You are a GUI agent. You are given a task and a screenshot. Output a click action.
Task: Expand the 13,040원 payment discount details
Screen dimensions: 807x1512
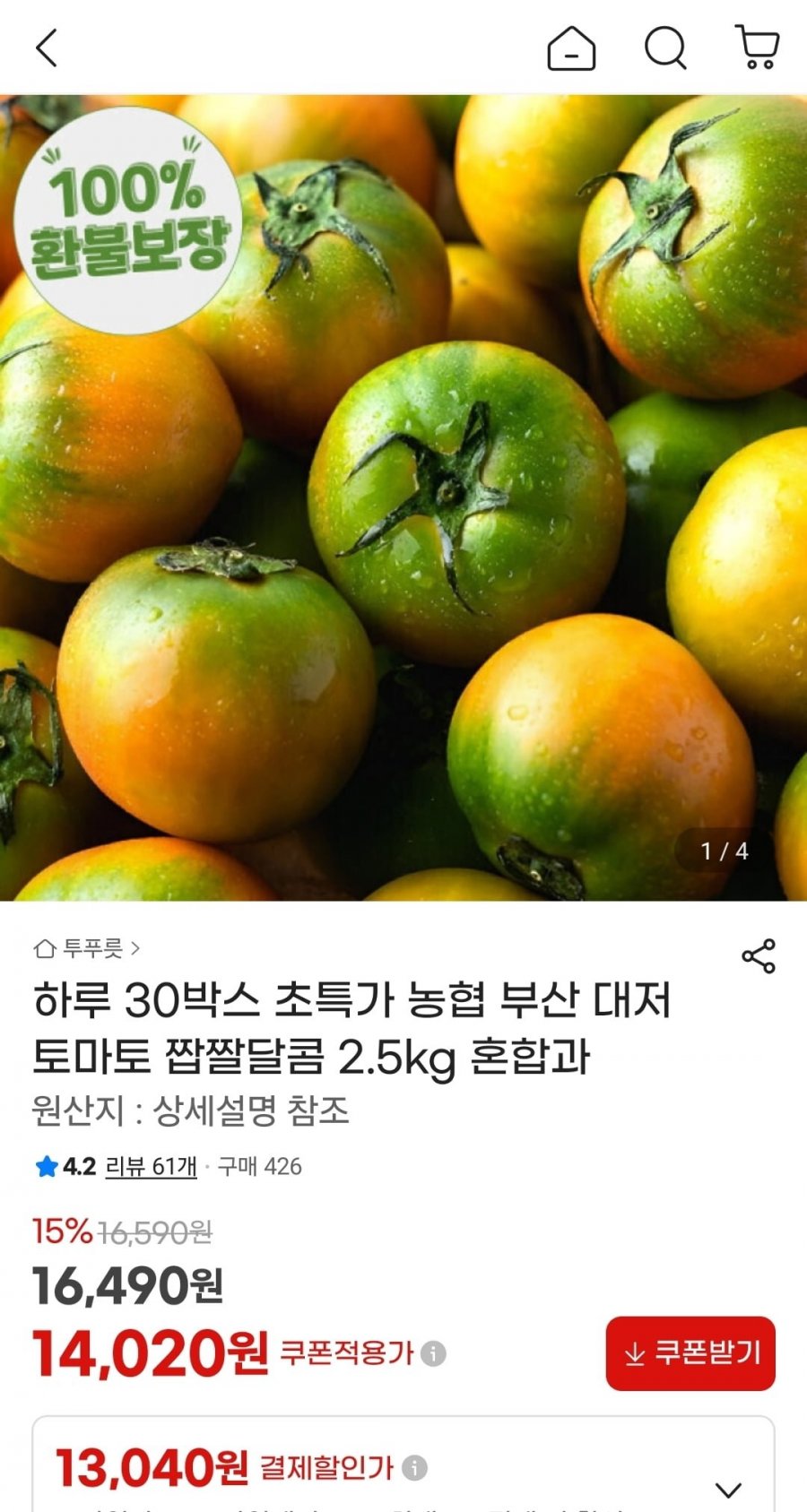[728, 1490]
